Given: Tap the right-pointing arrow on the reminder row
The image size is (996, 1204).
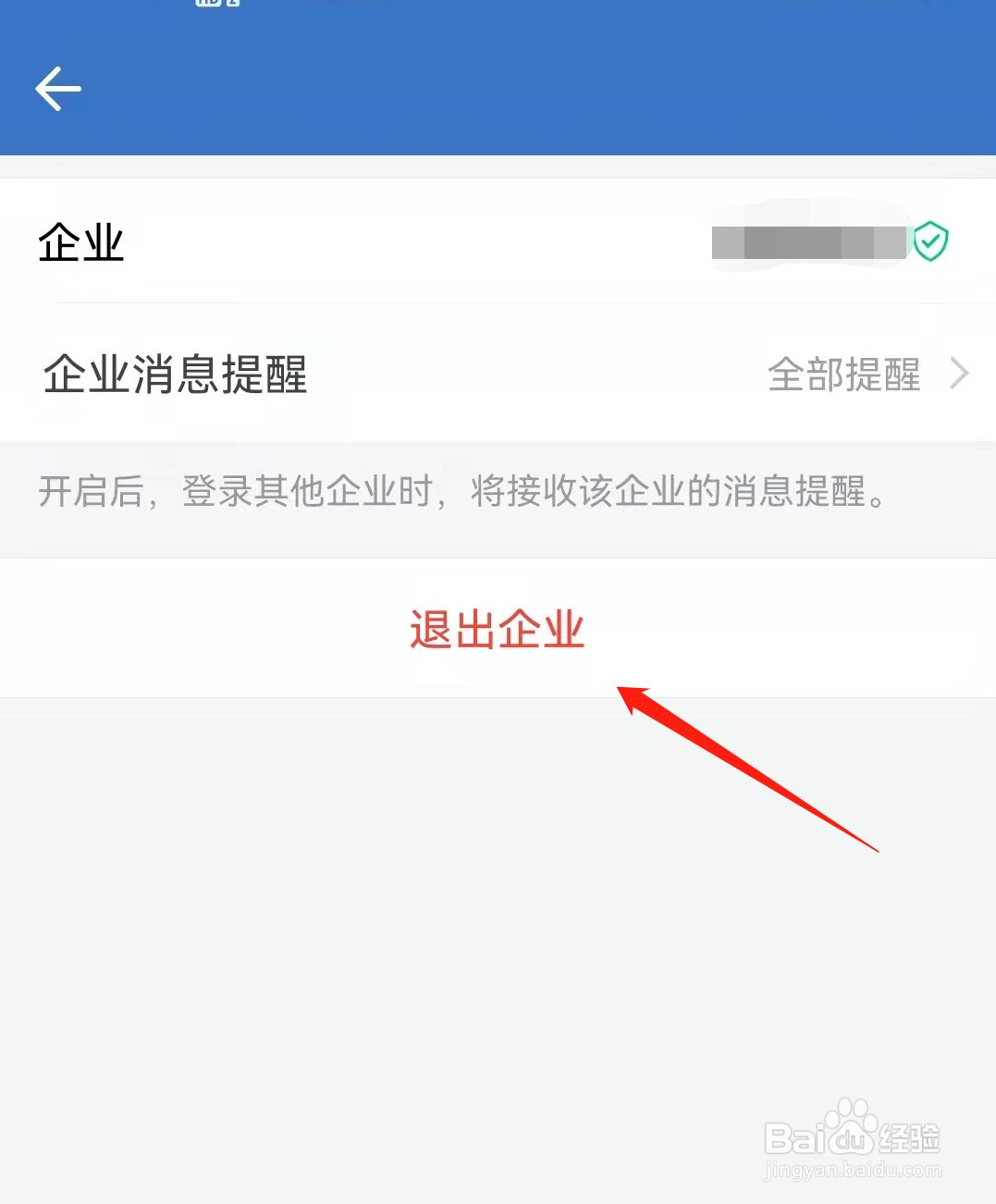Looking at the screenshot, I should pyautogui.click(x=959, y=374).
